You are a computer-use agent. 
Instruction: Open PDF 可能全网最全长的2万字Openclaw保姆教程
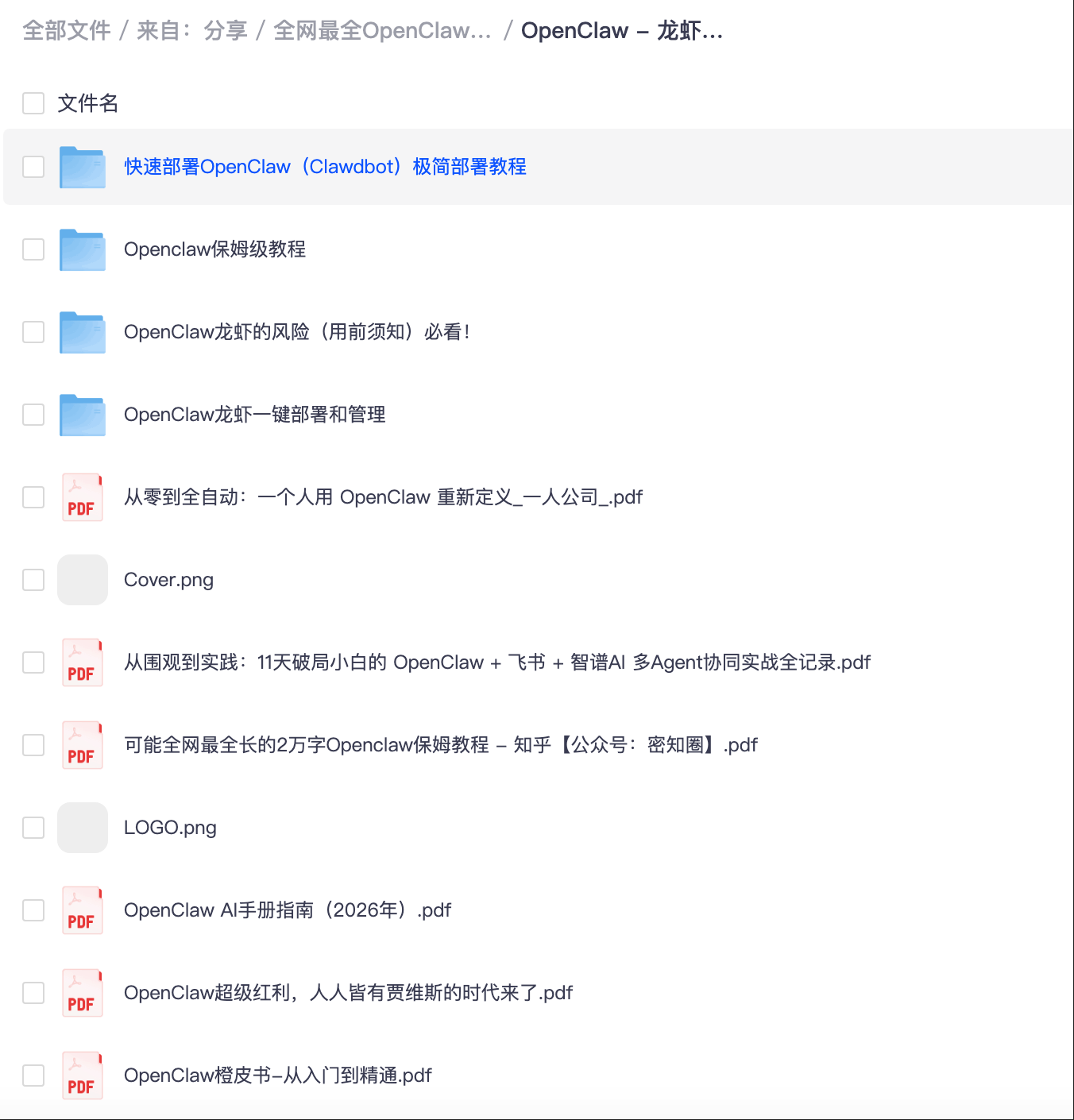pyautogui.click(x=440, y=745)
